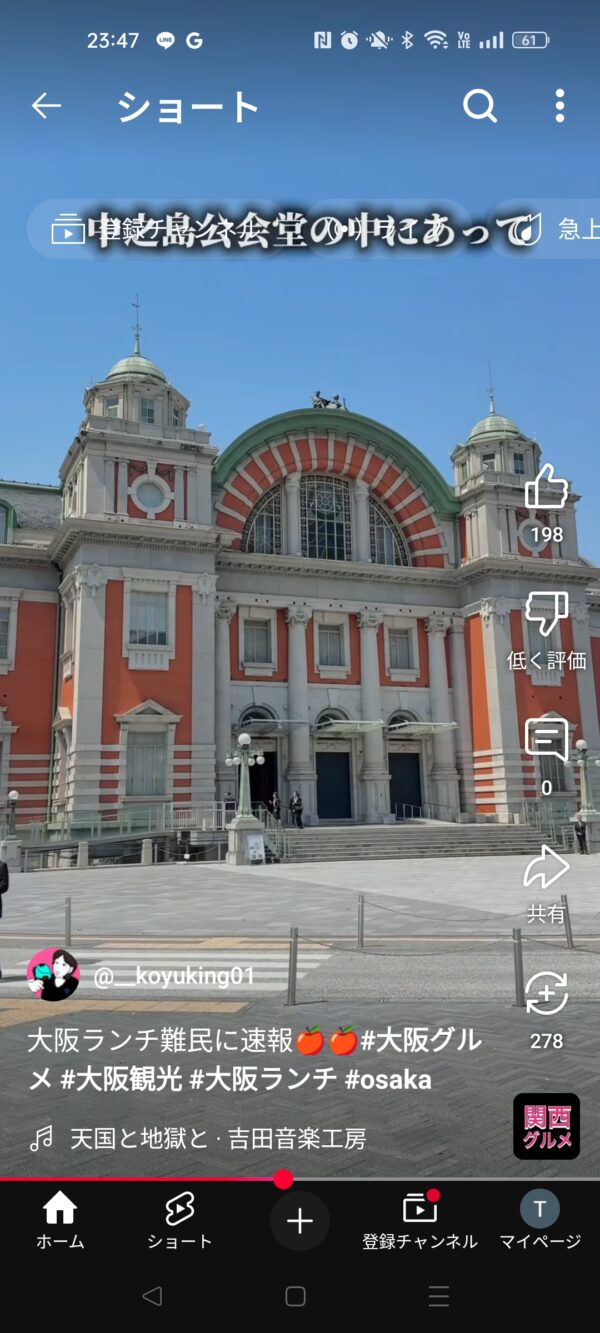Tap the 関西グルメ sound thumbnail

[546, 1126]
